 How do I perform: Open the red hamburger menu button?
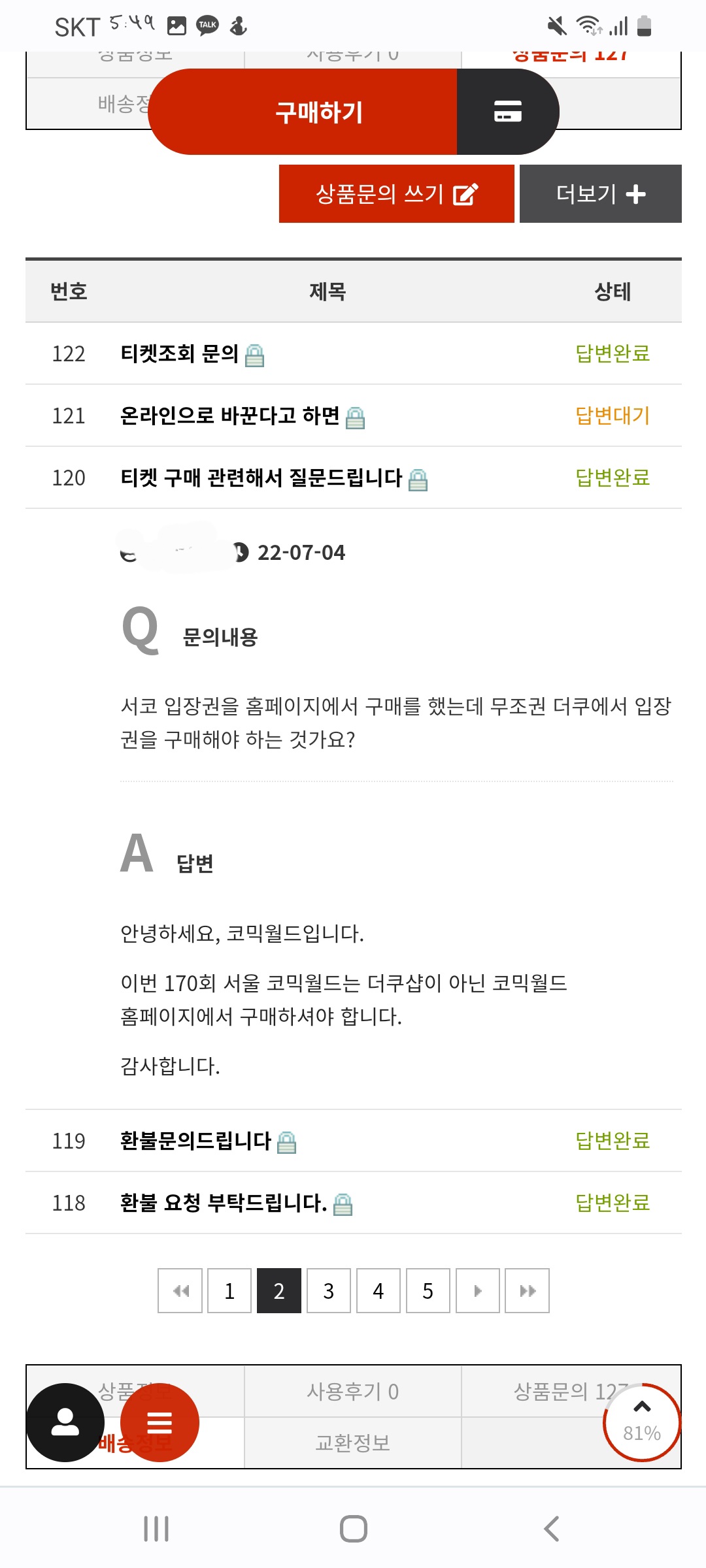pyautogui.click(x=160, y=1422)
